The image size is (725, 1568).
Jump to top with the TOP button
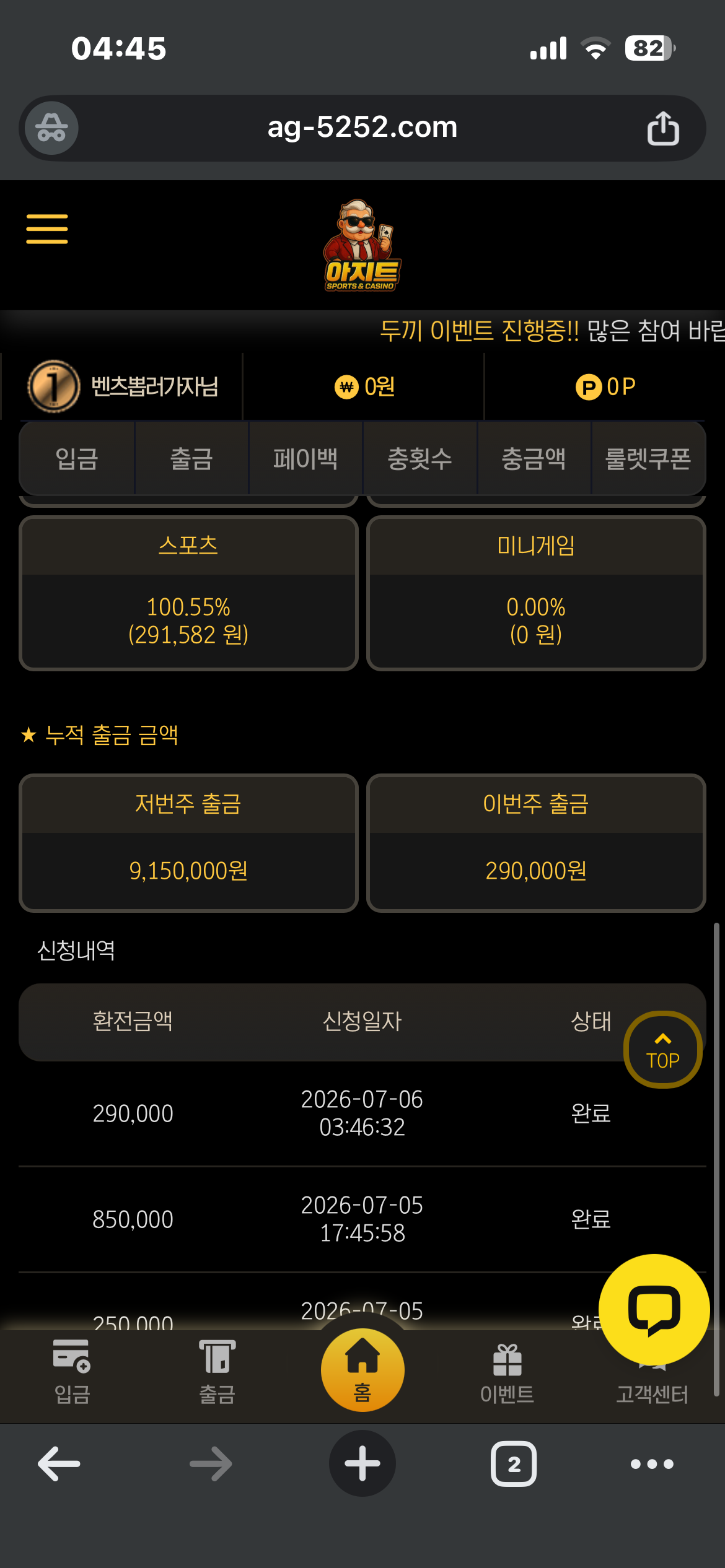point(662,1050)
